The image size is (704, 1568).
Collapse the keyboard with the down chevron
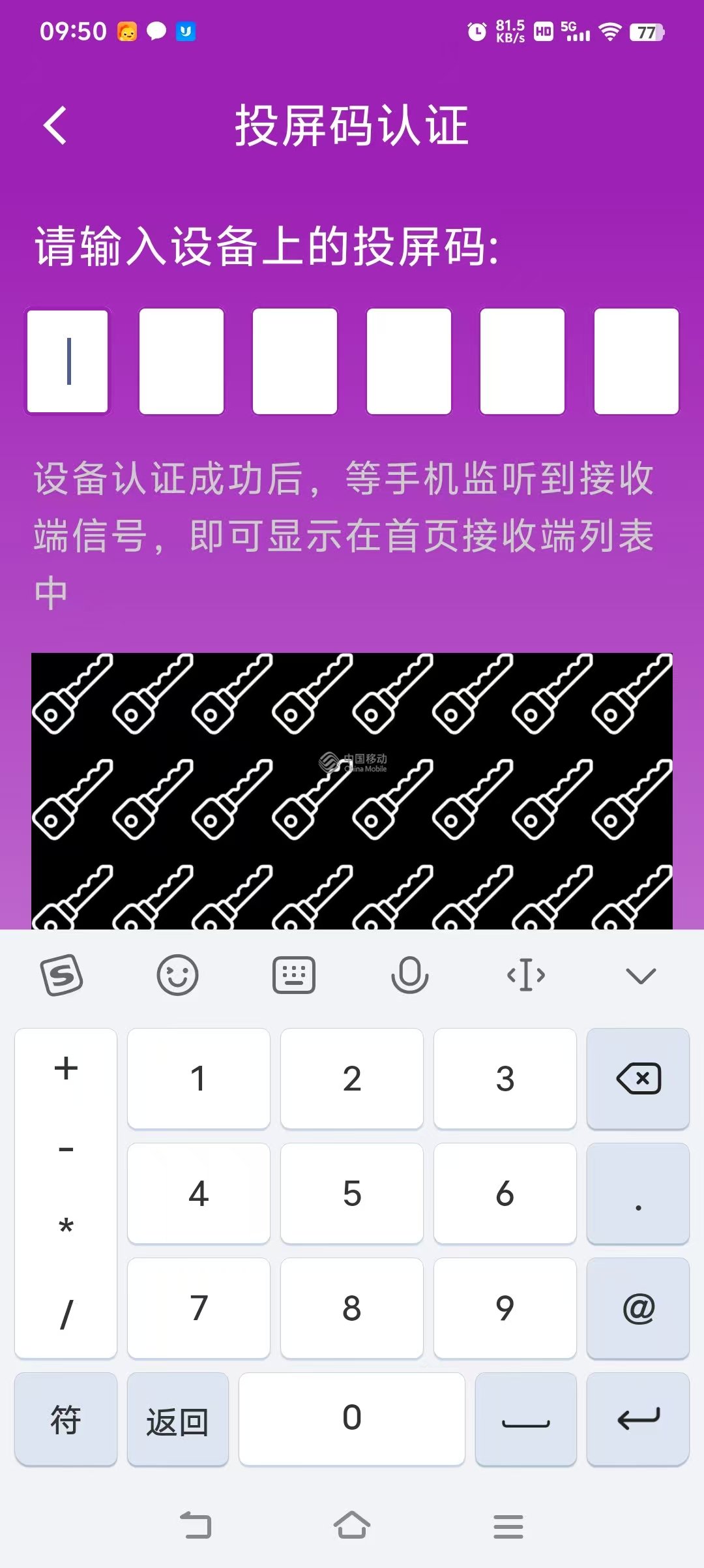click(x=640, y=976)
